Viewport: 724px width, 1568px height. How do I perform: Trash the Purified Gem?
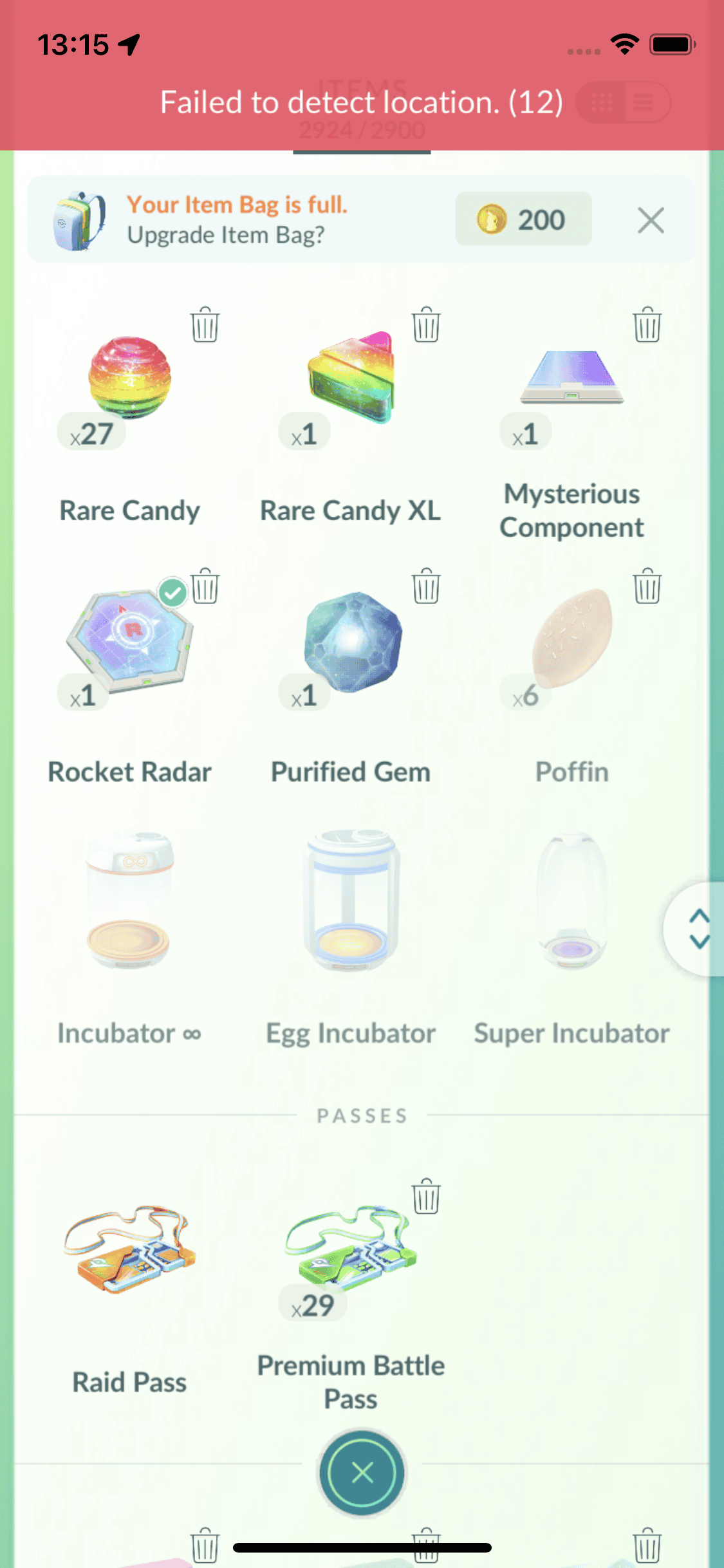[x=426, y=586]
